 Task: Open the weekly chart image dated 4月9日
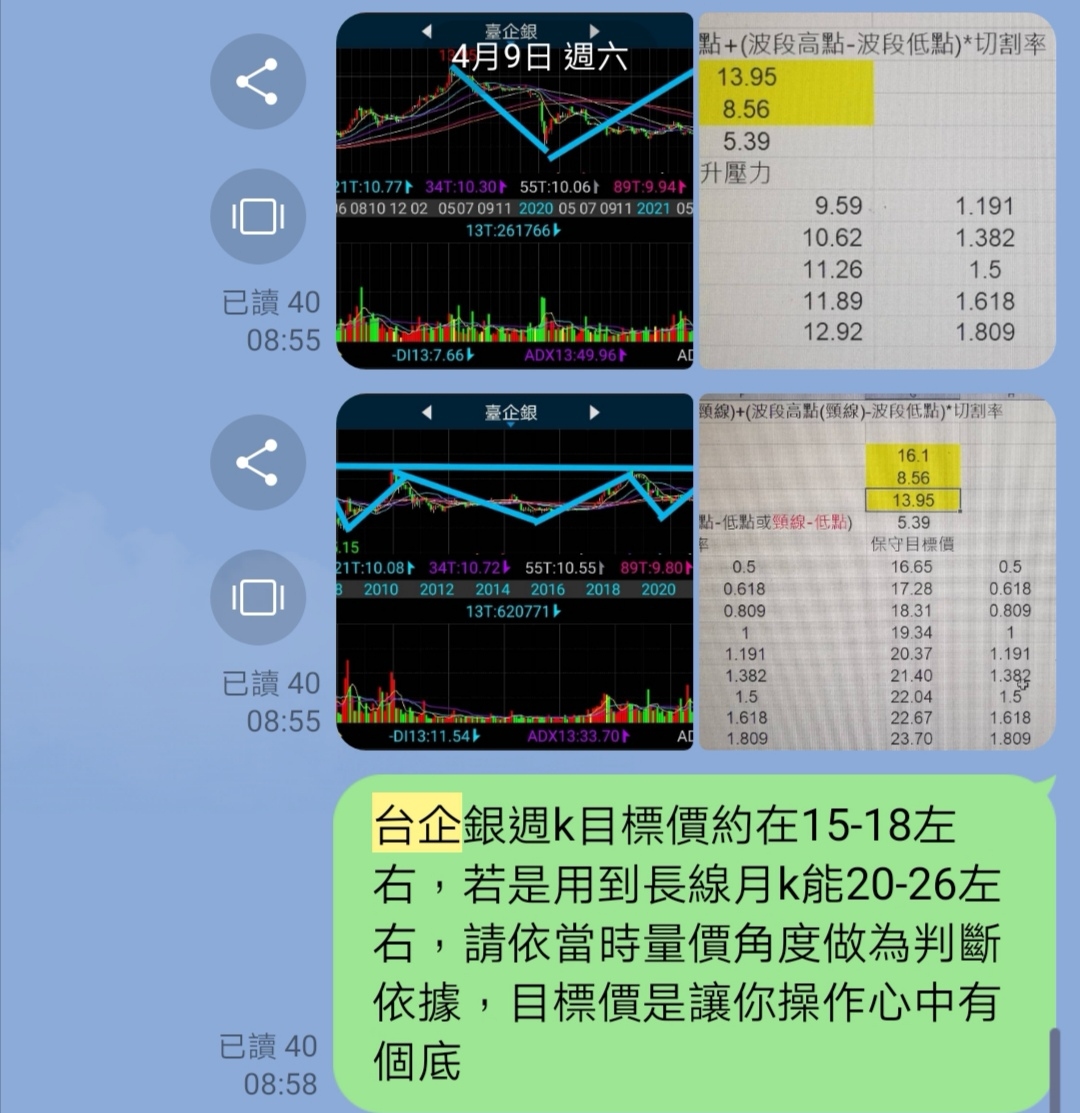(x=514, y=190)
